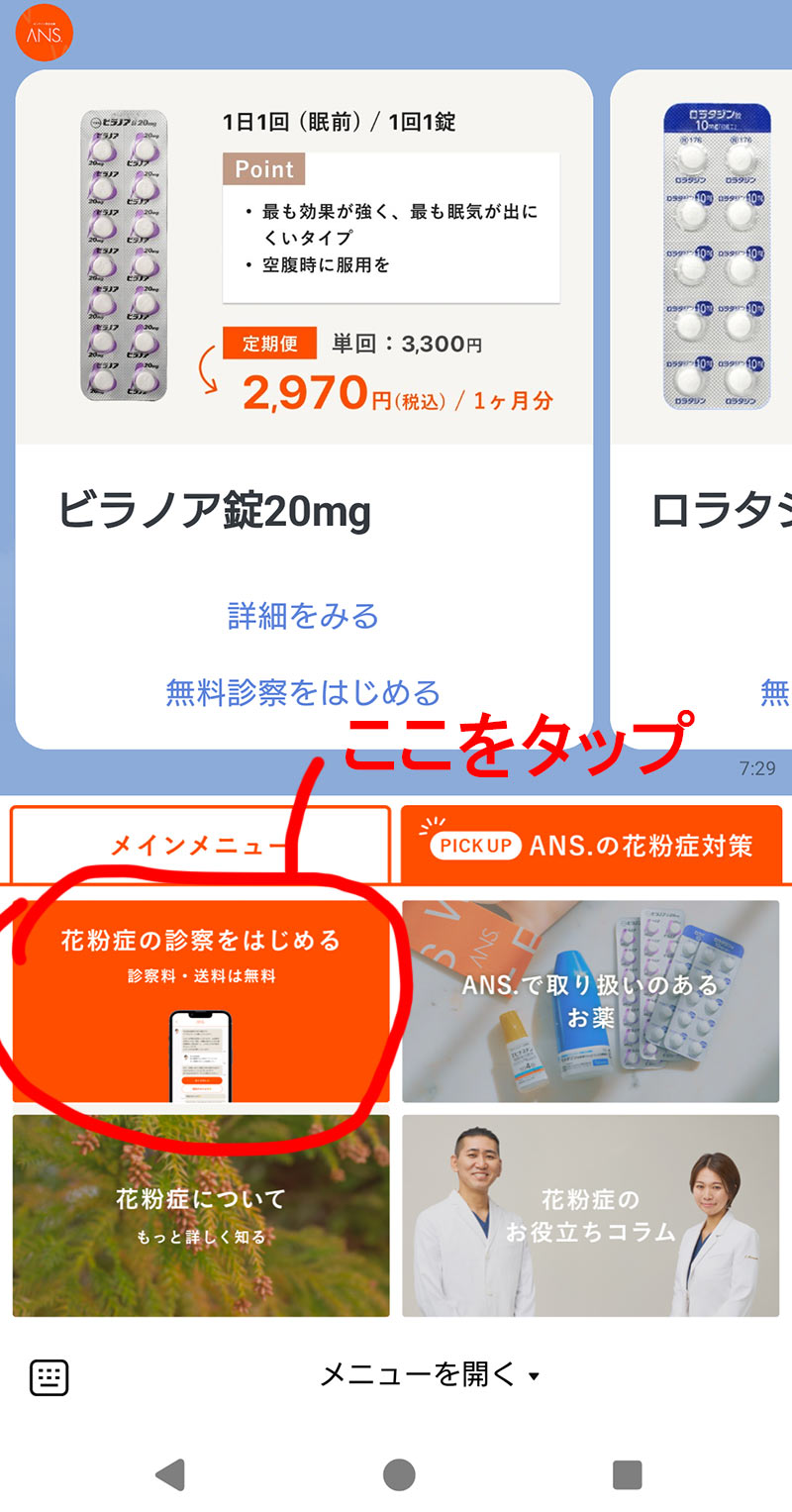The height and width of the screenshot is (1512, 792).
Task: Open the ANS. account avatar
Action: (x=45, y=33)
